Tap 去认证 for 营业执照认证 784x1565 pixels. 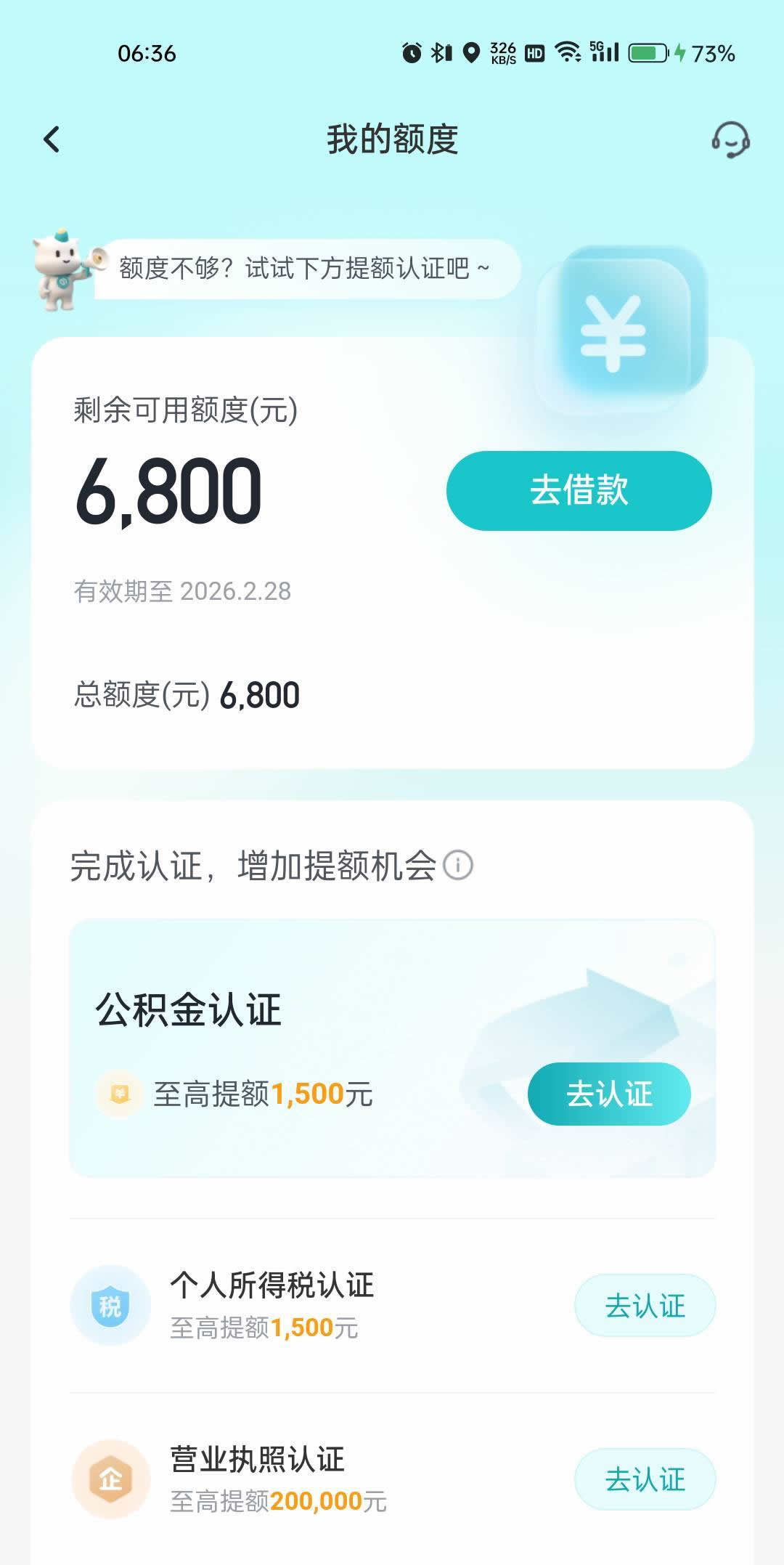(x=645, y=1479)
